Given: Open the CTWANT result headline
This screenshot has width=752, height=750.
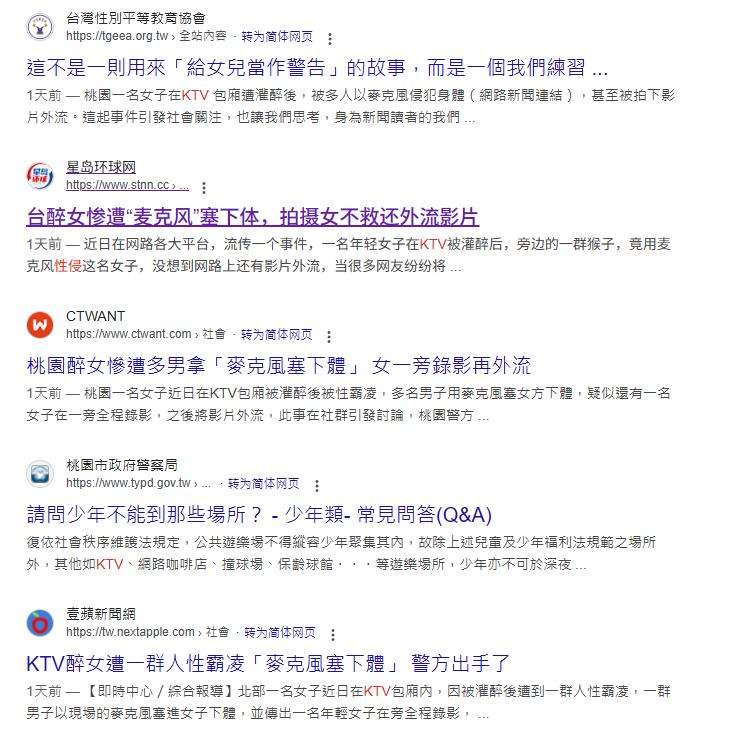Looking at the screenshot, I should (x=279, y=365).
